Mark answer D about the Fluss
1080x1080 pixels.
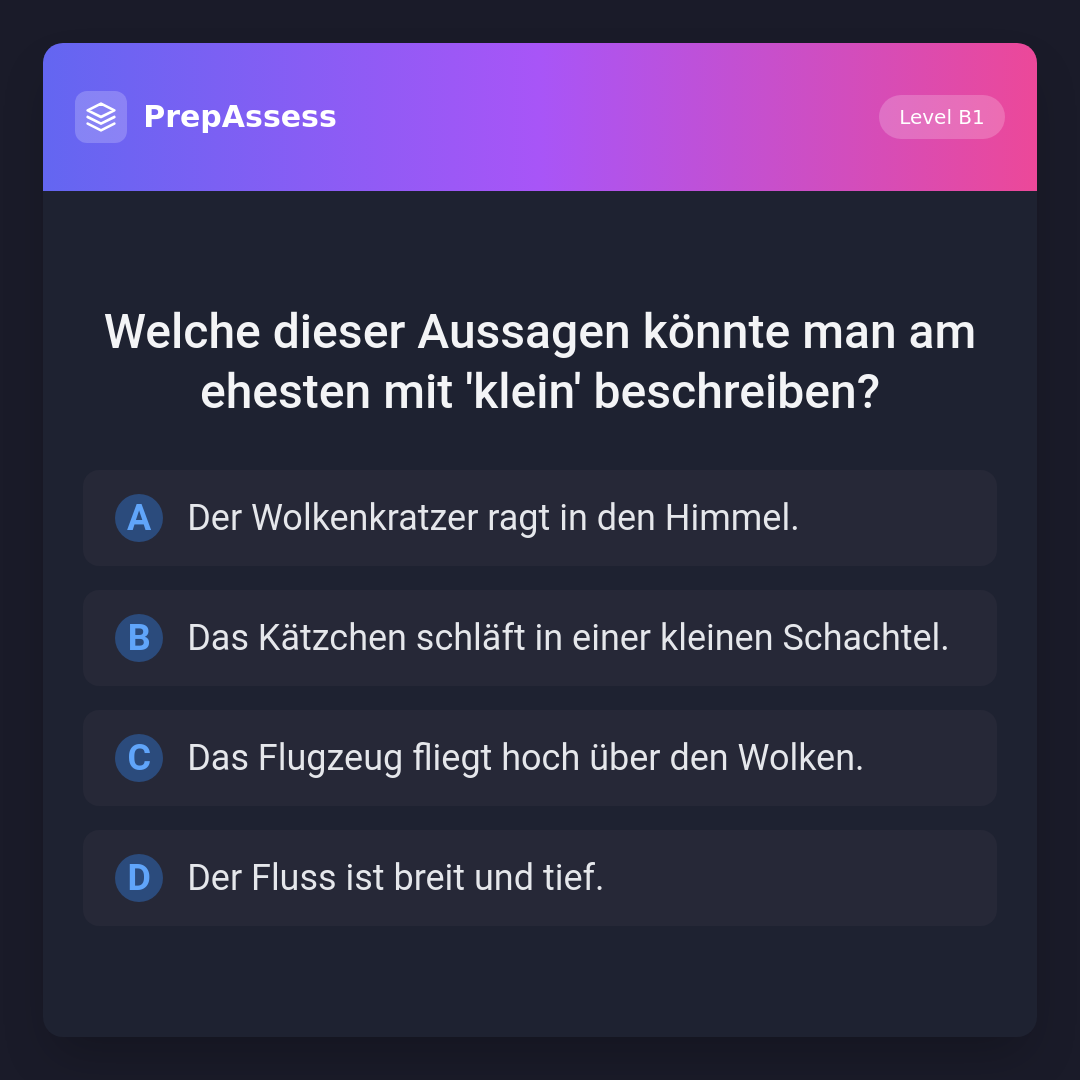click(x=539, y=878)
